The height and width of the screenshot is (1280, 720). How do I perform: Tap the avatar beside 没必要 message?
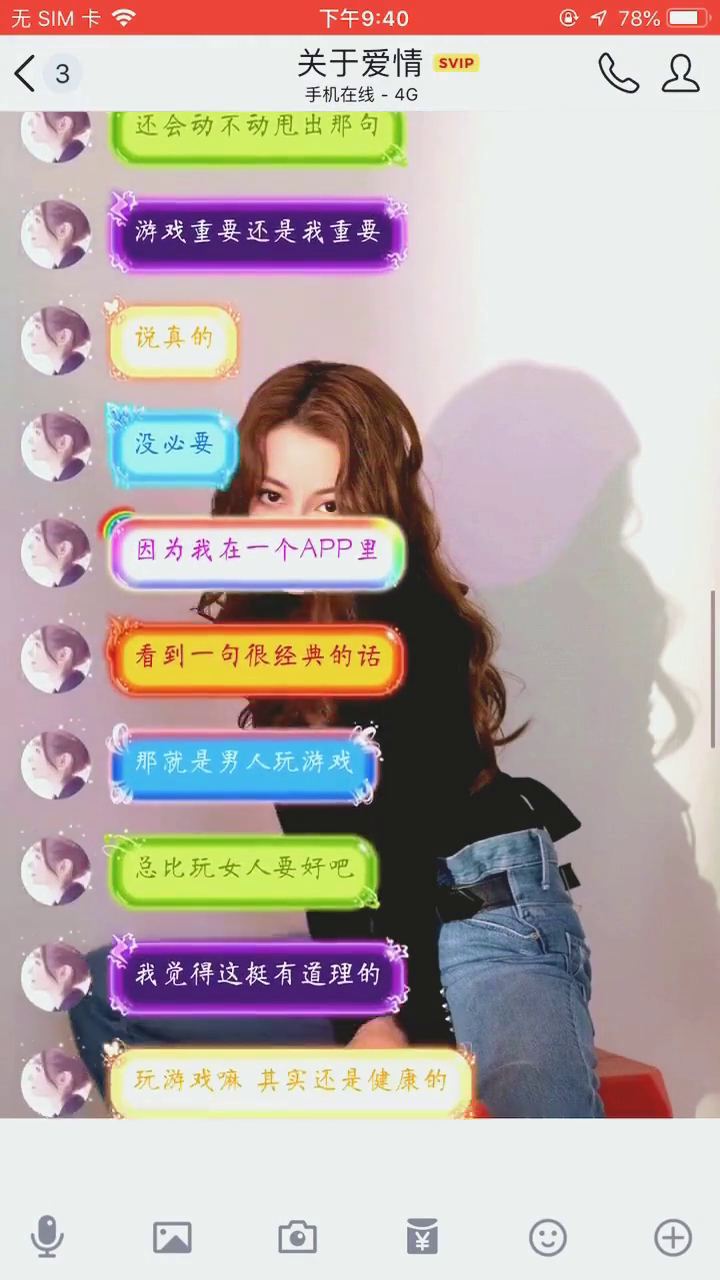pyautogui.click(x=56, y=446)
